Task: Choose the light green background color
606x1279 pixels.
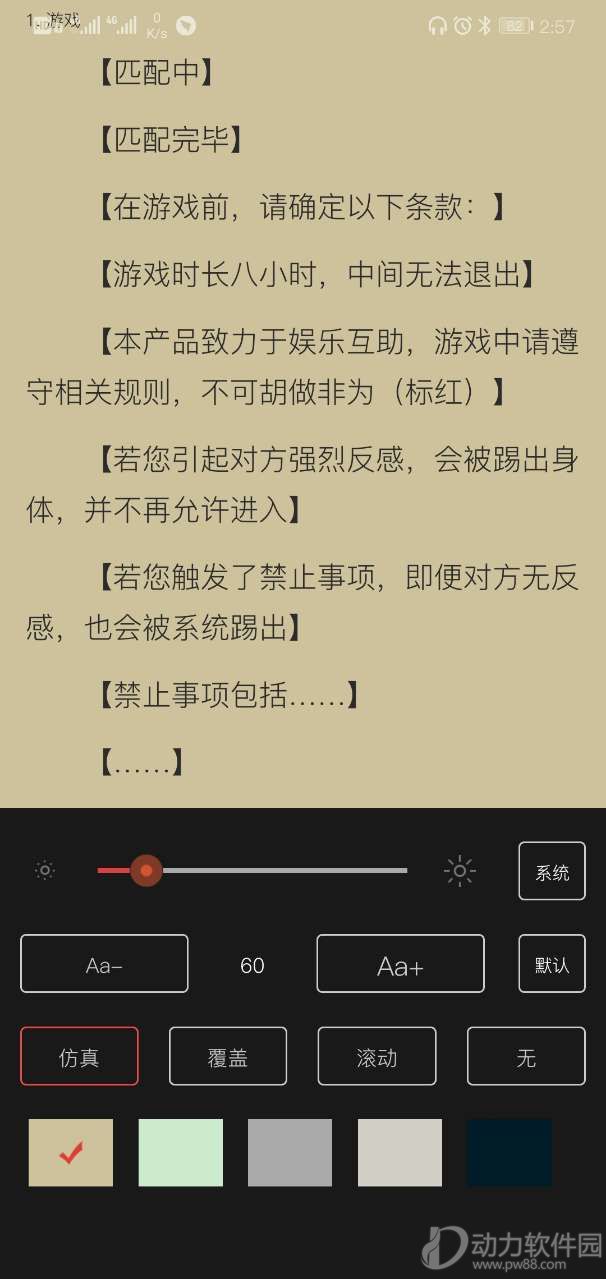Action: 181,1152
